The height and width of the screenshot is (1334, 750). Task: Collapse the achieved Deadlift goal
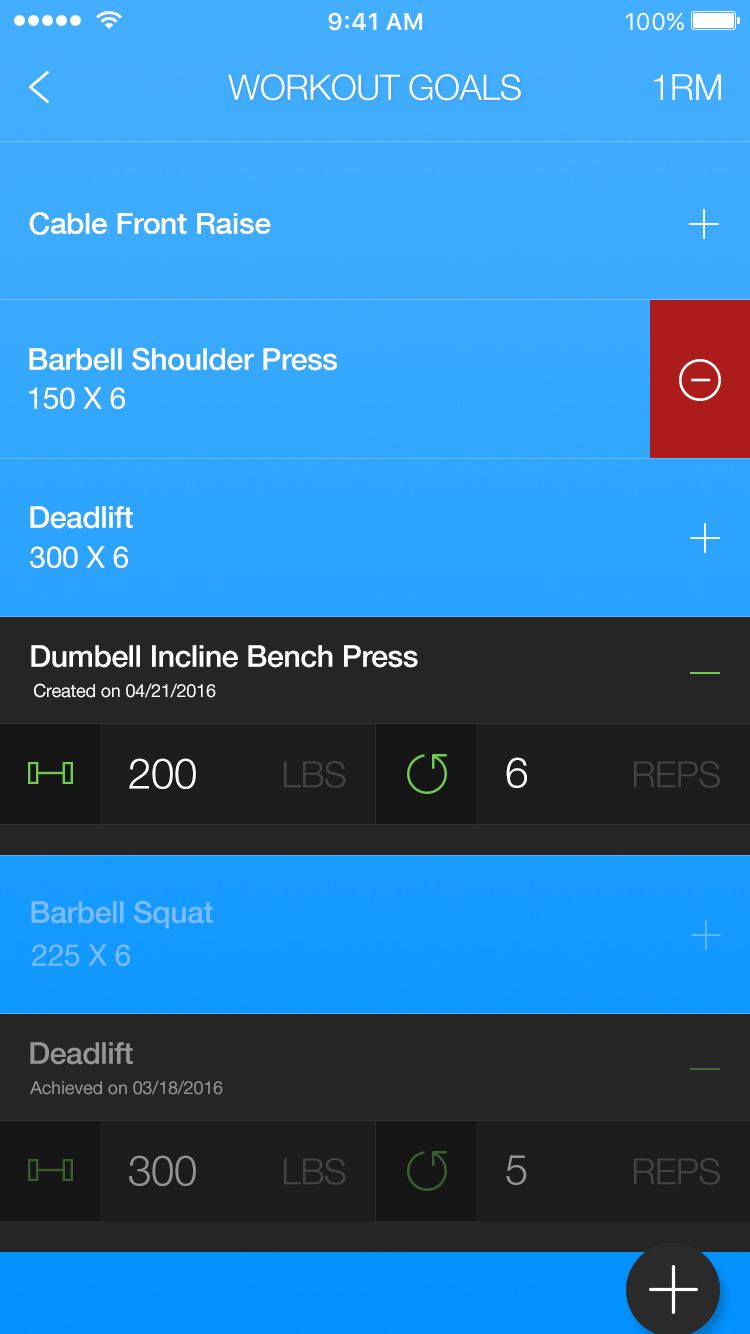pos(705,1069)
